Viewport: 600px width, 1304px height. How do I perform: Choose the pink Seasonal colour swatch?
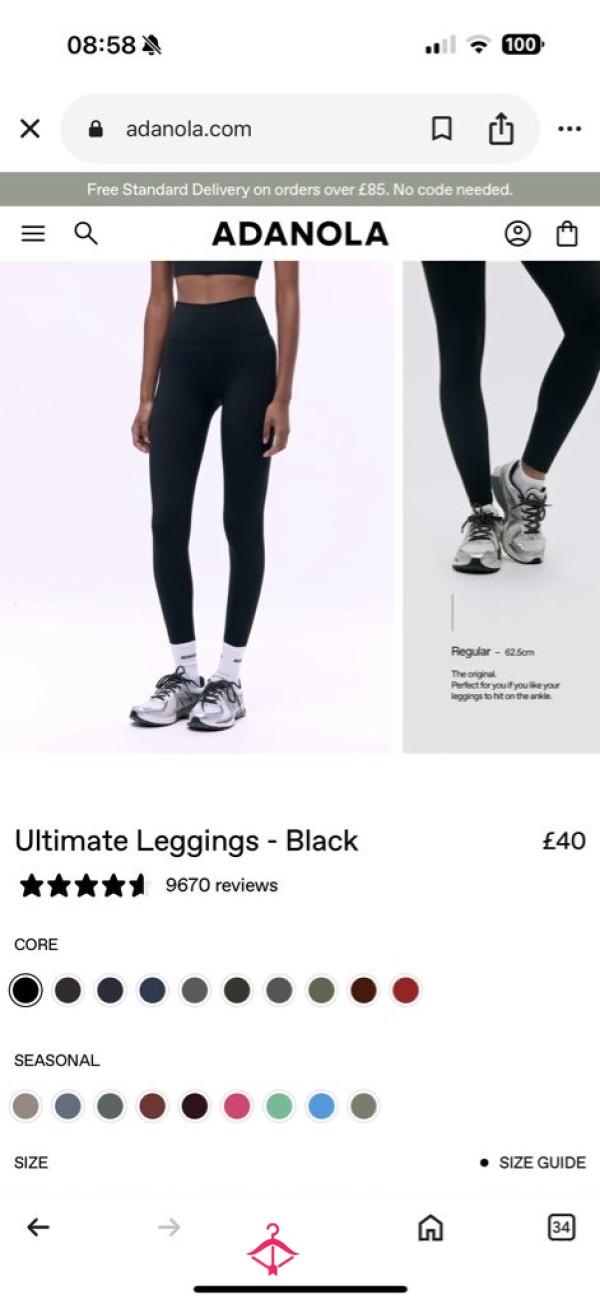(x=237, y=1107)
